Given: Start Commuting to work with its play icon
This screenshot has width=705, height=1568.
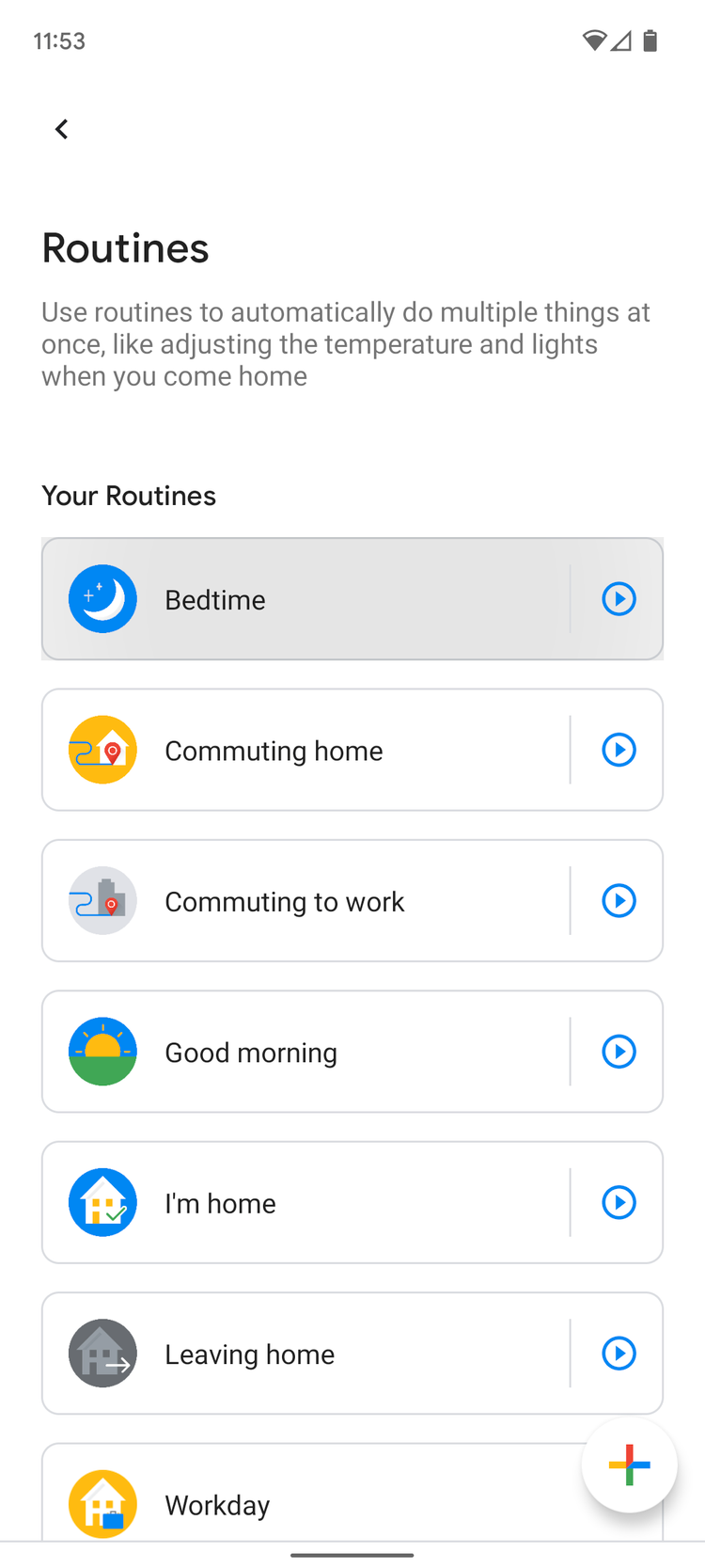Looking at the screenshot, I should [619, 901].
